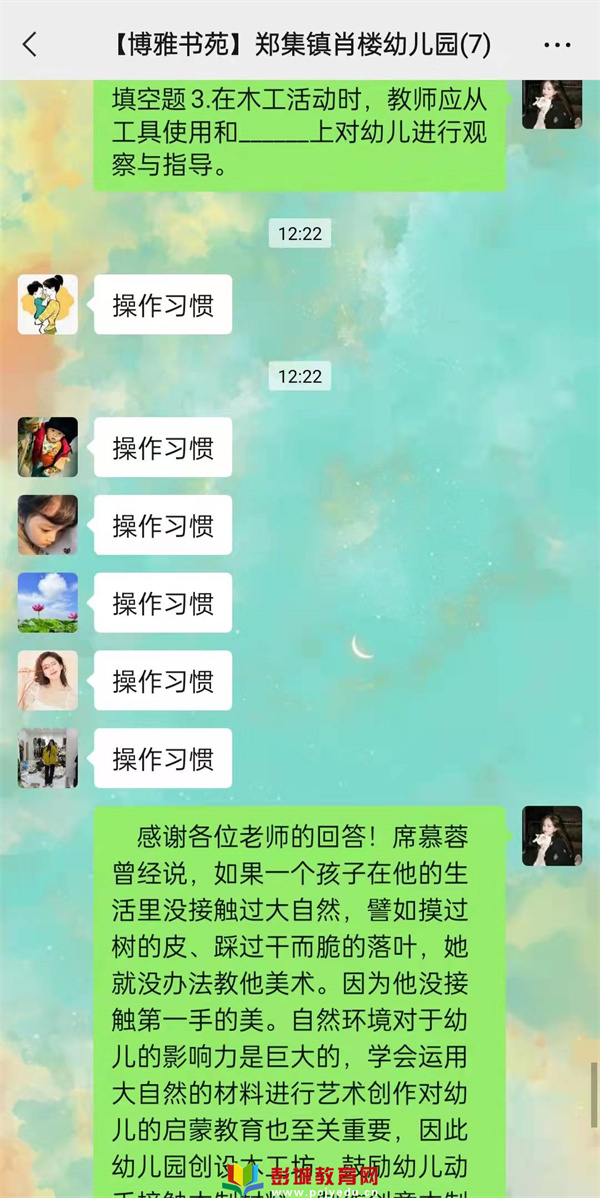The height and width of the screenshot is (1198, 600).
Task: Open the chat's three-dot overflow menu
Action: coord(556,45)
